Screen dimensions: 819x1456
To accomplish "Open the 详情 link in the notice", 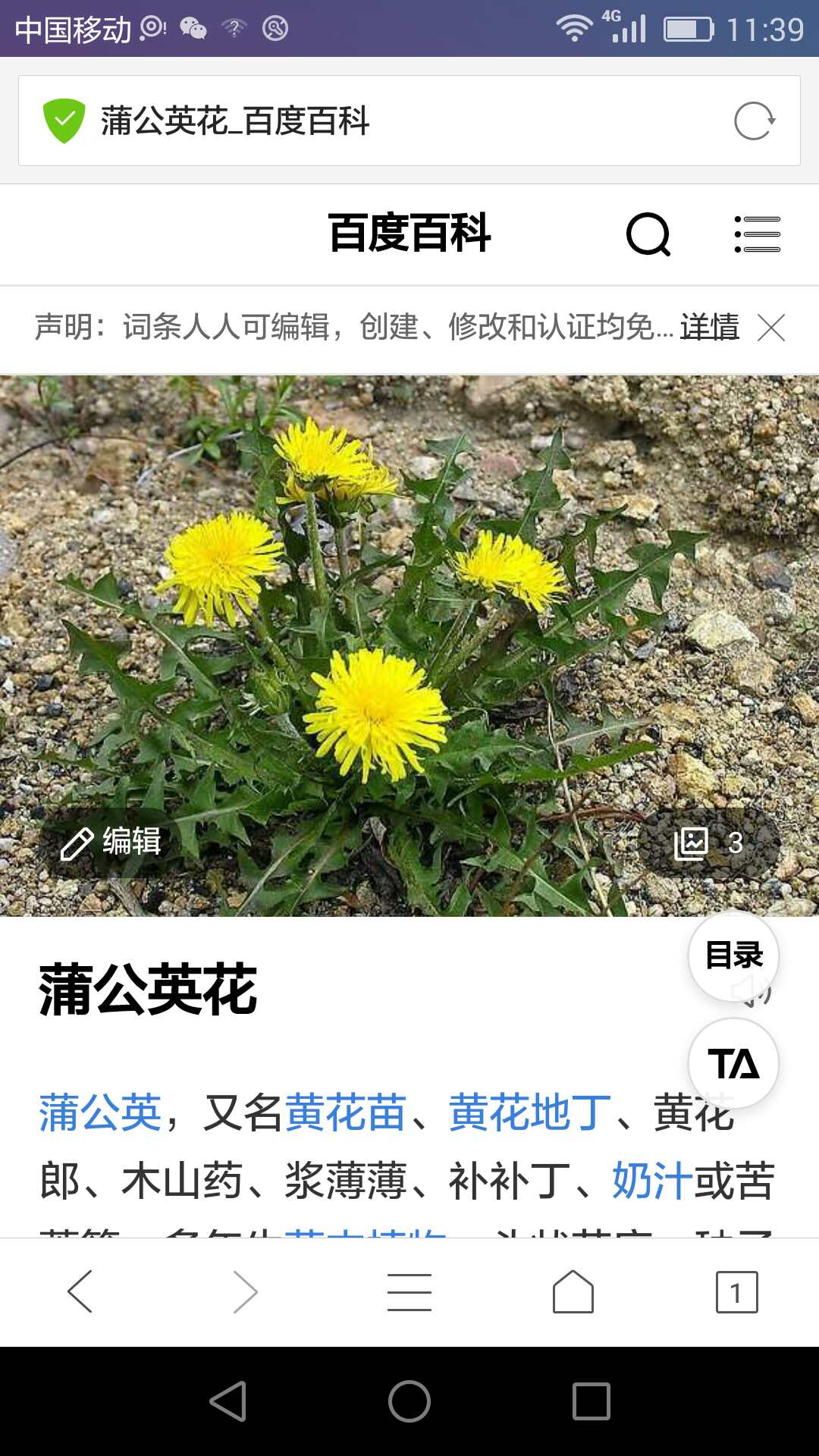I will (x=709, y=328).
